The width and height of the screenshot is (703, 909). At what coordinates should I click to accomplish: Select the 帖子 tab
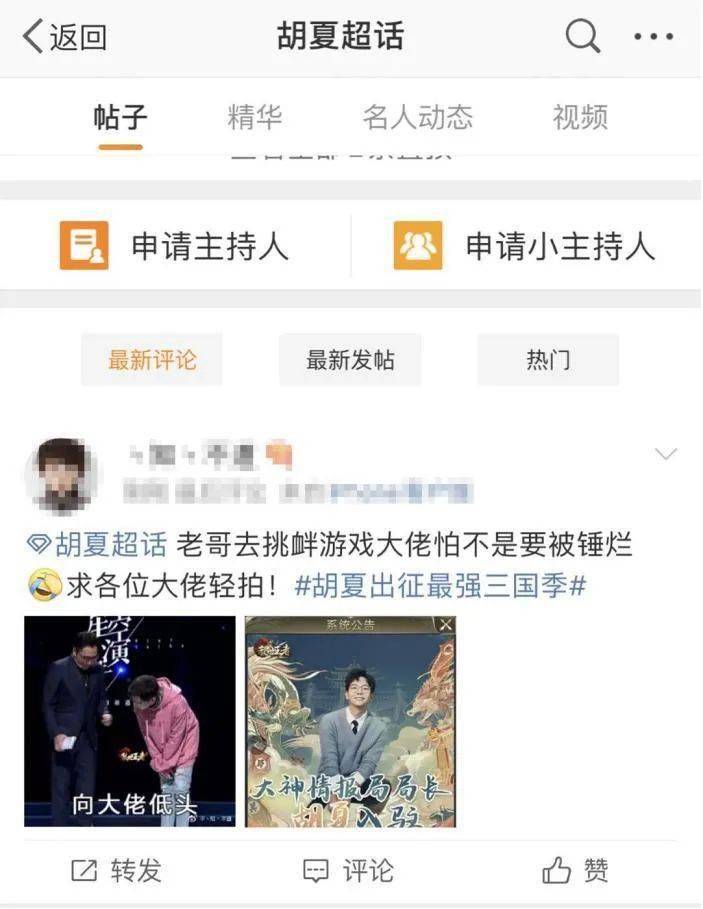coord(121,118)
